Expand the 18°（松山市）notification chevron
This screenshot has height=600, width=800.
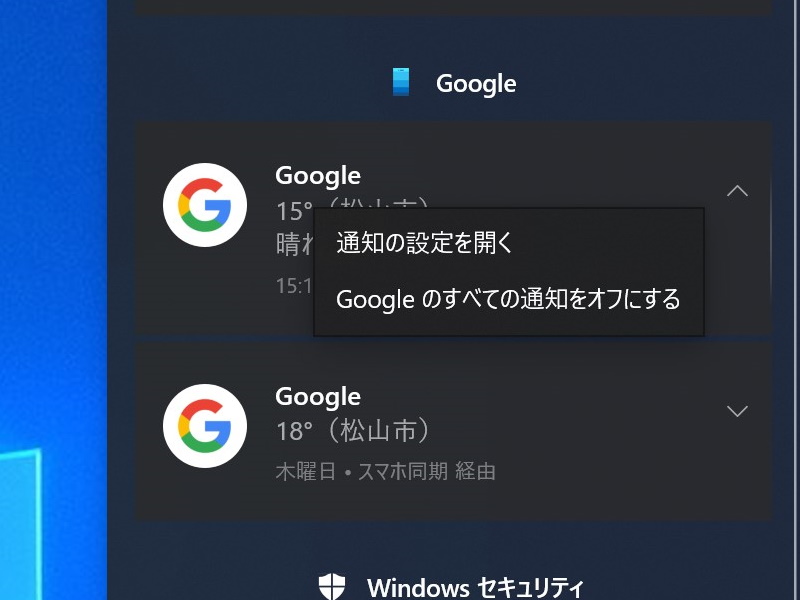tap(737, 411)
